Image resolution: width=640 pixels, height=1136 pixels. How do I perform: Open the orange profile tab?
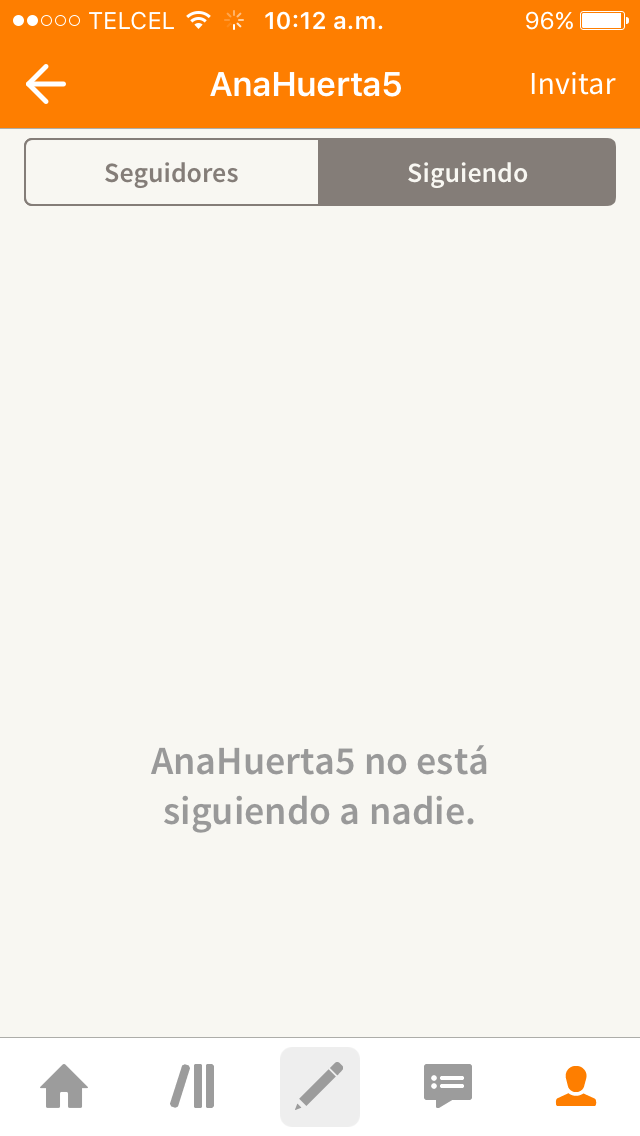pyautogui.click(x=575, y=1086)
